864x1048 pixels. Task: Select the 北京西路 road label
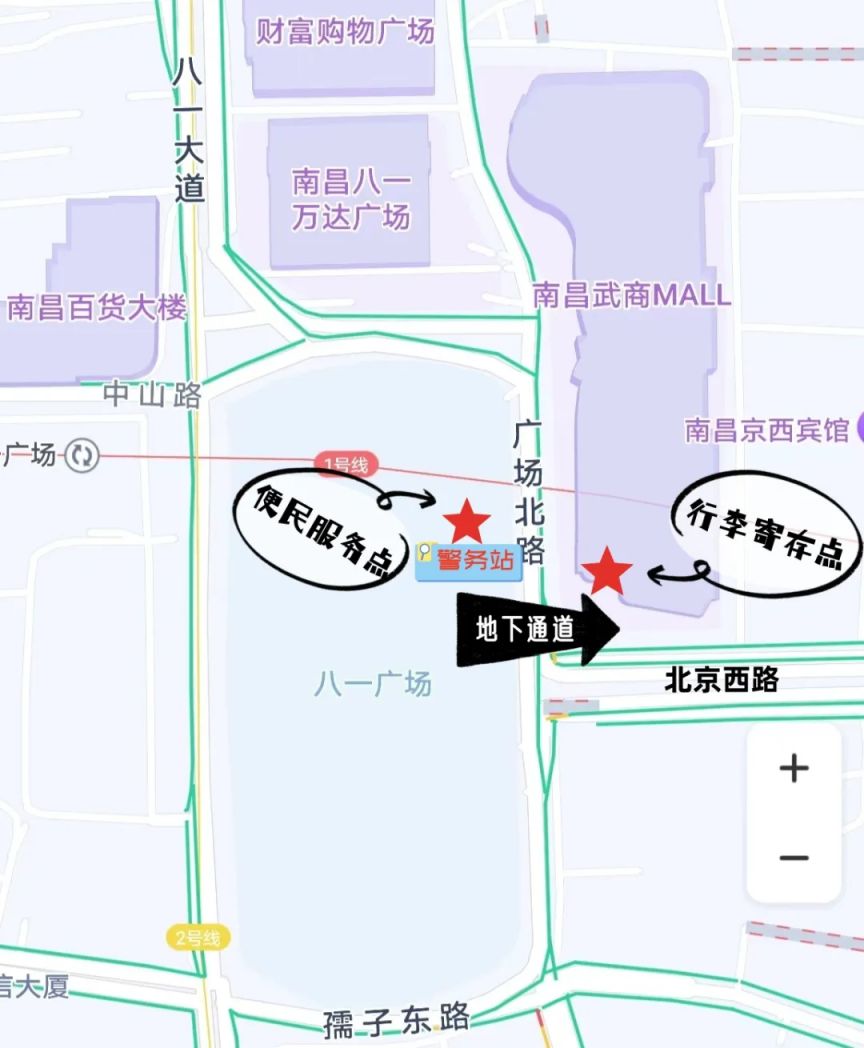723,680
